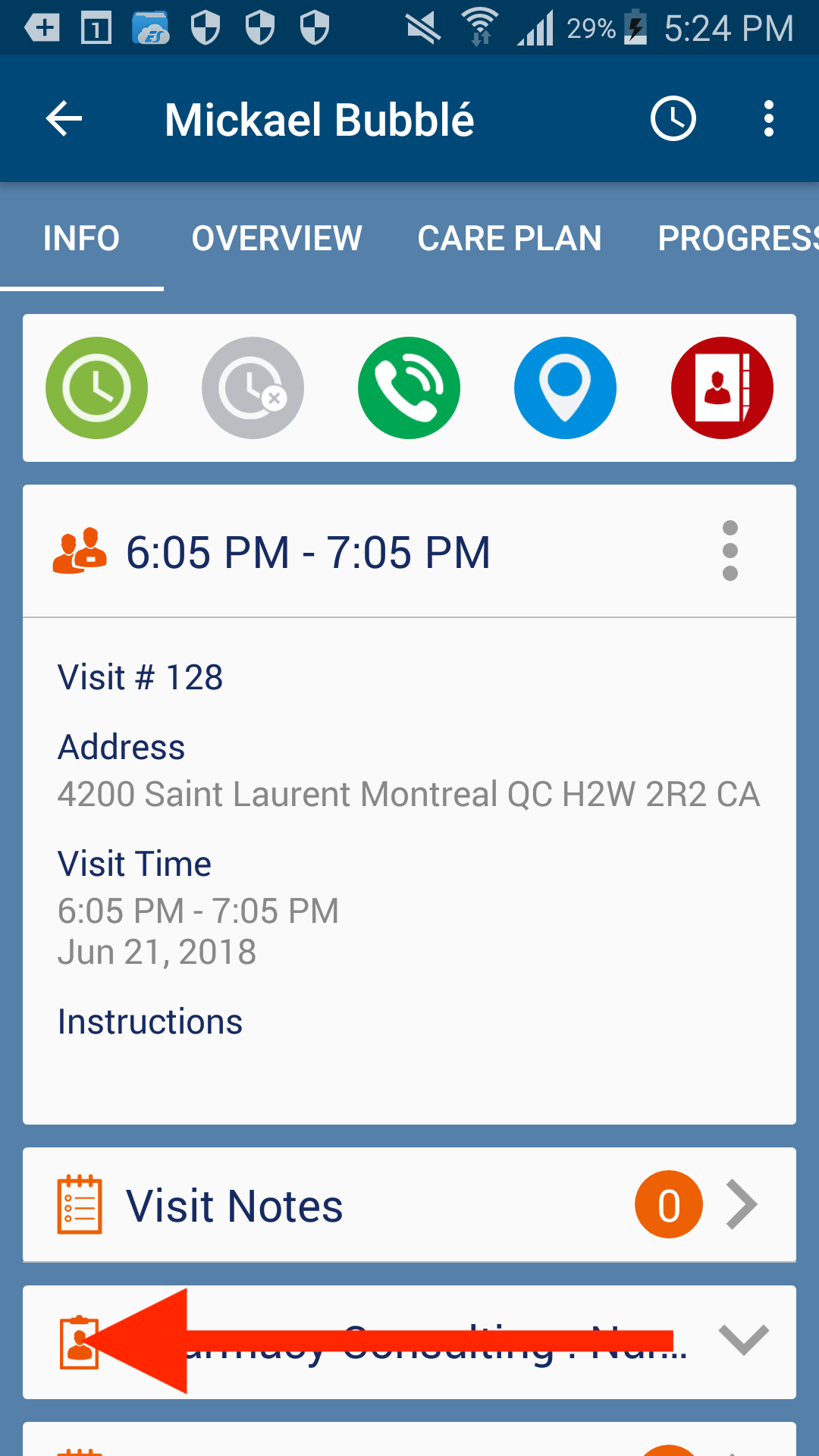
Task: Call the client with green phone button
Action: [409, 388]
